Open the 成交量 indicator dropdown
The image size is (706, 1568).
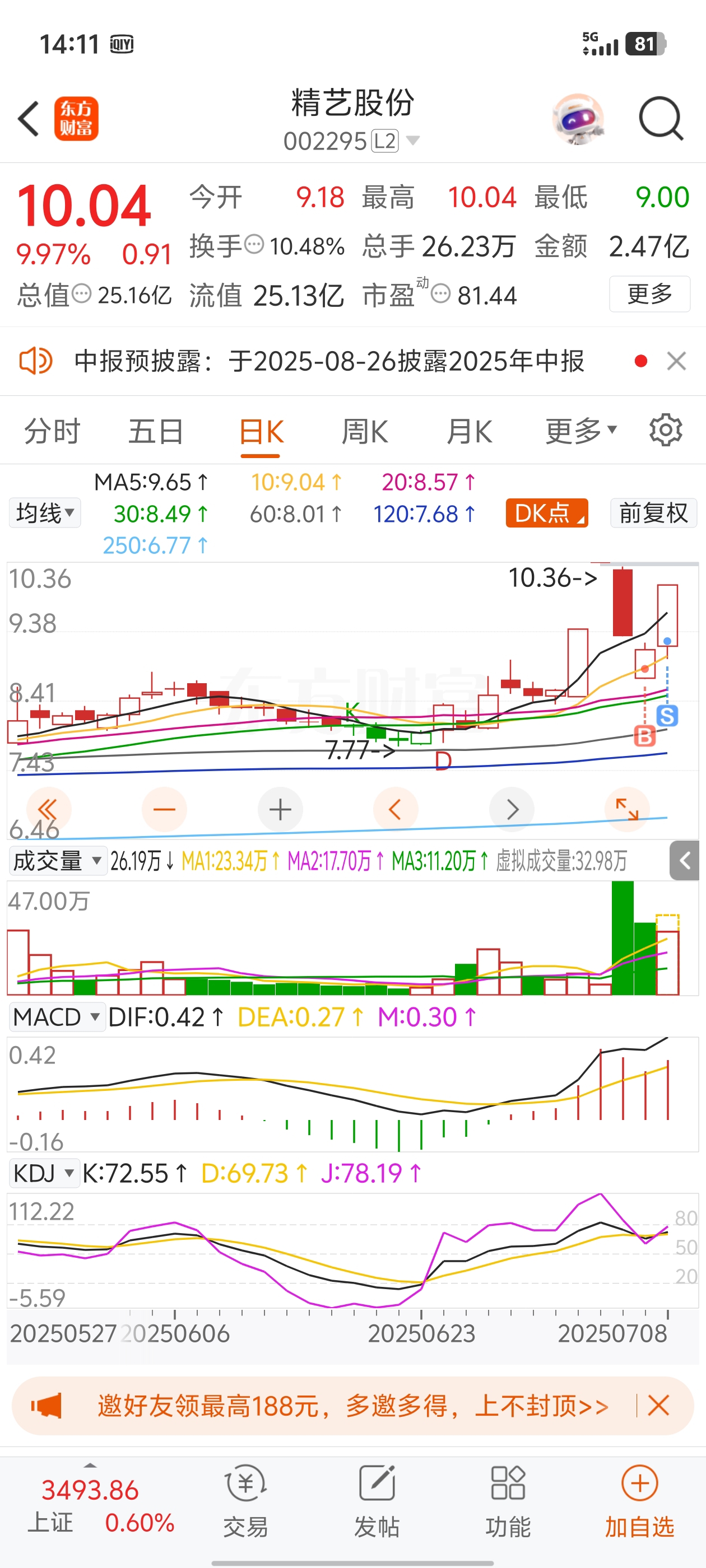pyautogui.click(x=58, y=861)
